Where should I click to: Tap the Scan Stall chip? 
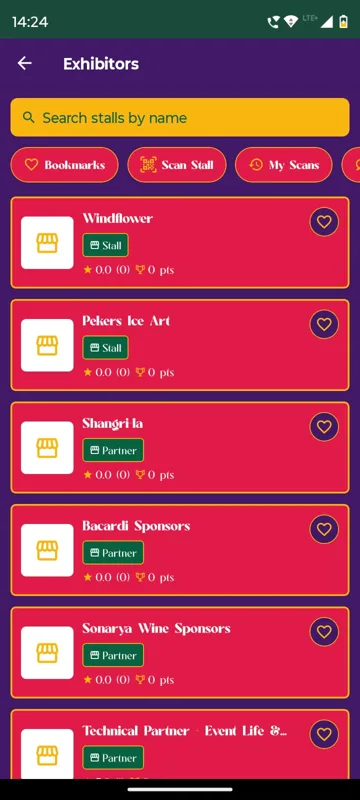point(177,165)
